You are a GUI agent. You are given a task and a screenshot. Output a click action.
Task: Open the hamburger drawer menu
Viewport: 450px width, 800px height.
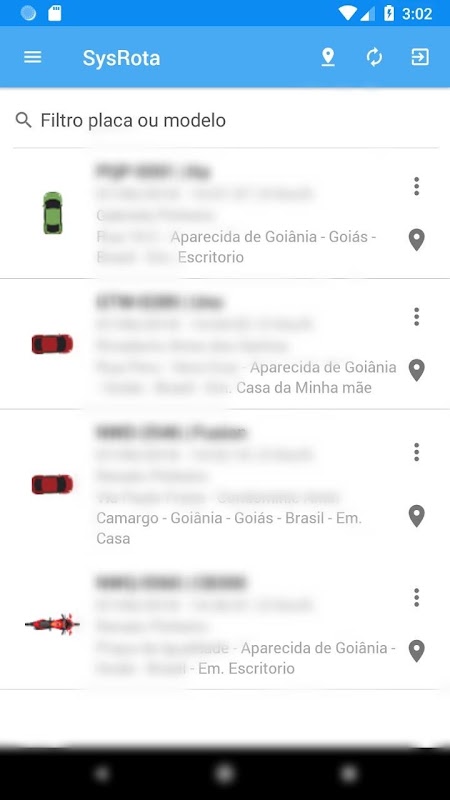33,57
